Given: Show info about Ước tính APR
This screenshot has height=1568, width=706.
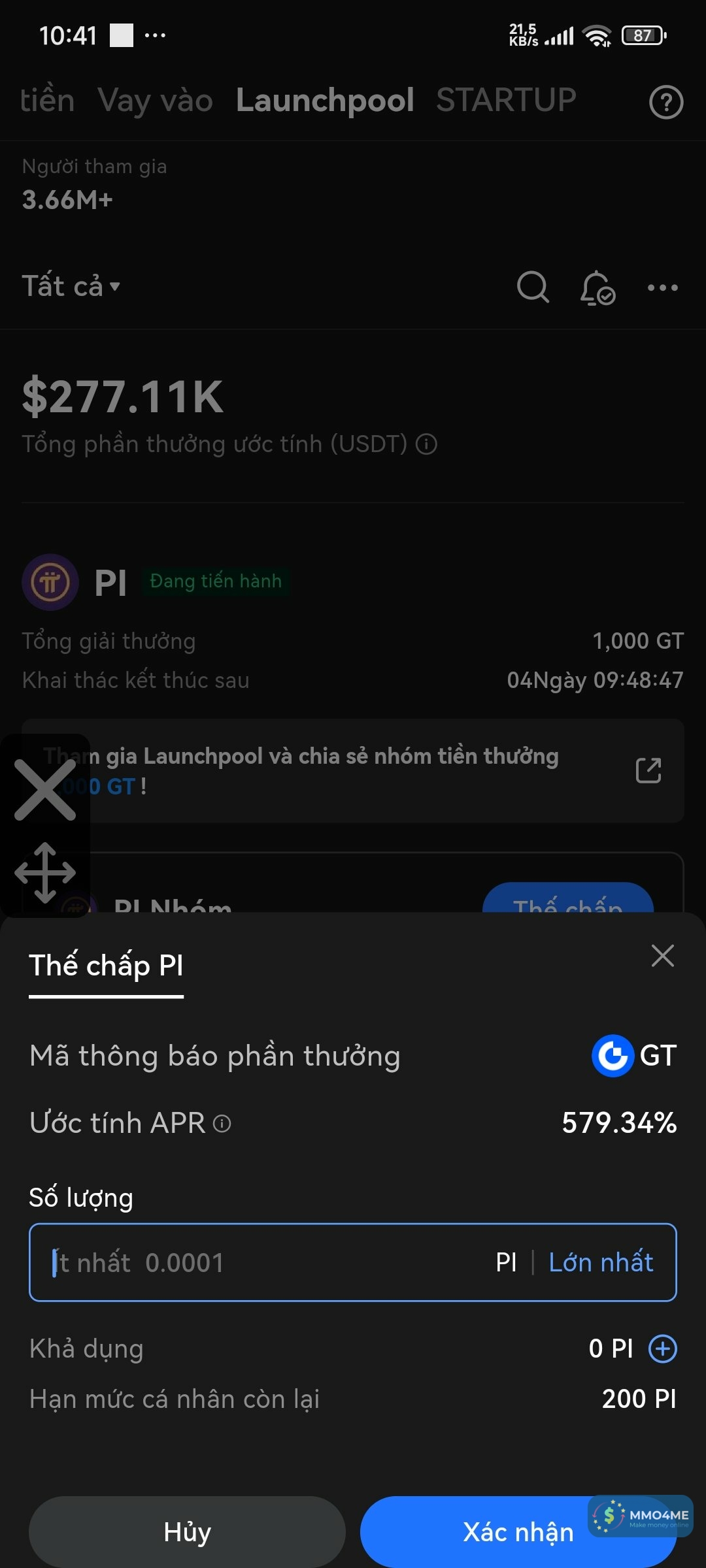Looking at the screenshot, I should [222, 1124].
